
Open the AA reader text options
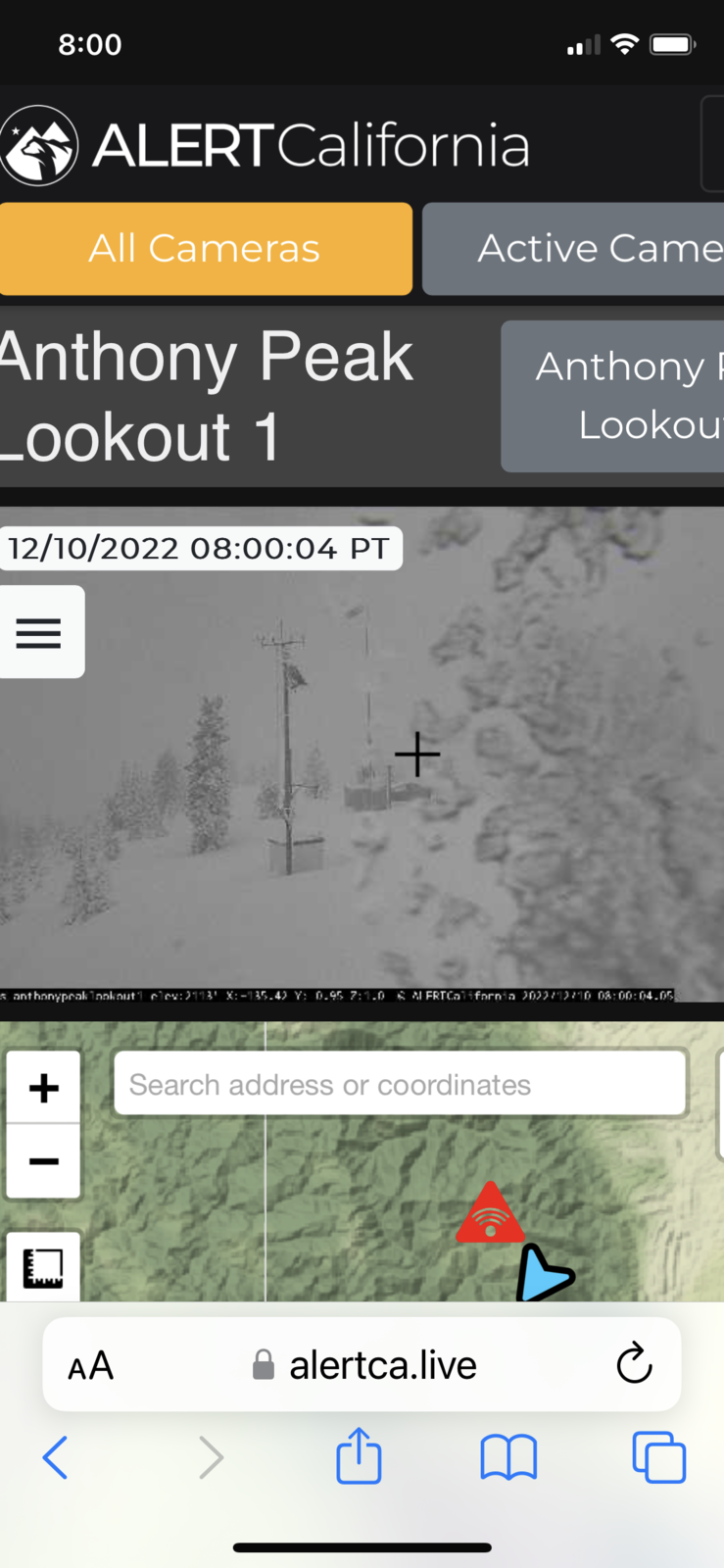coord(90,1365)
